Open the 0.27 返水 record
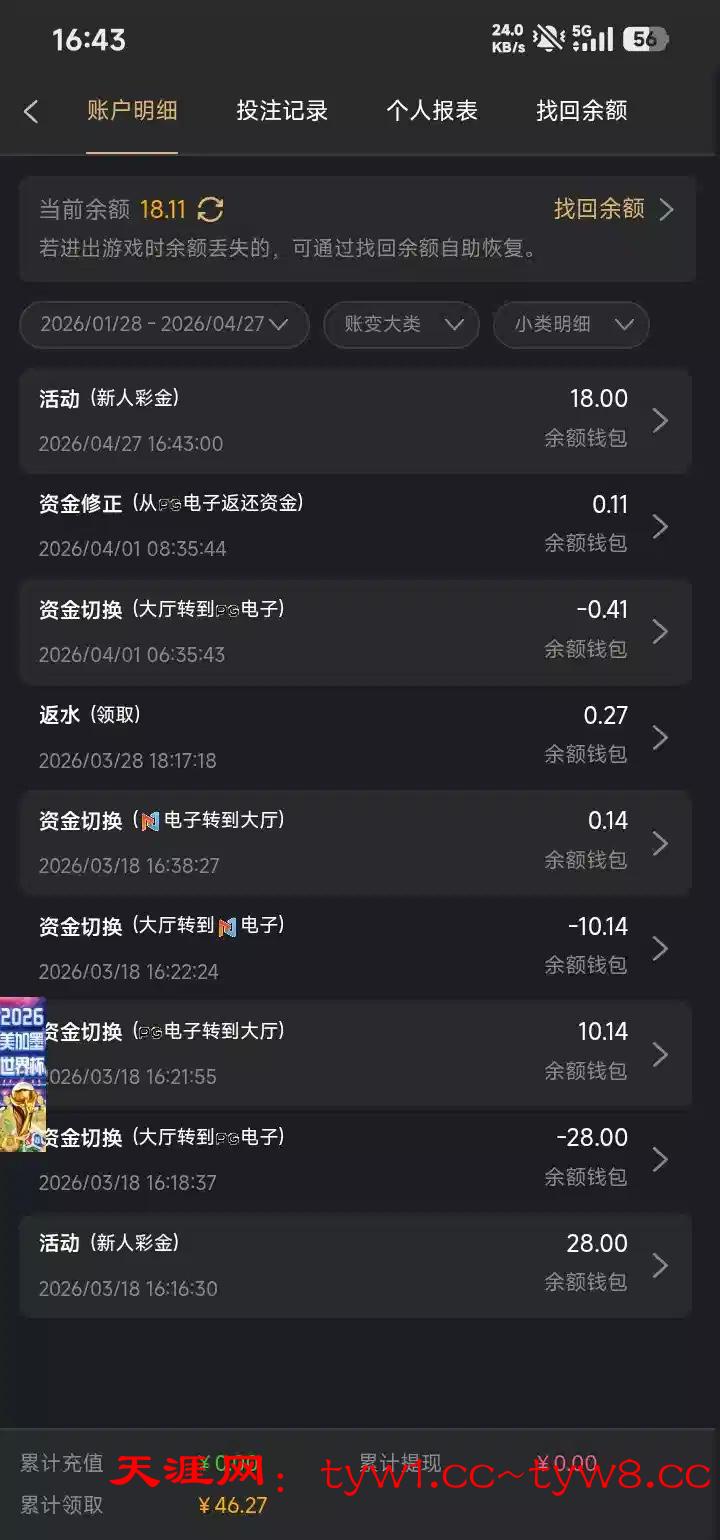The image size is (720, 1540). (x=355, y=737)
